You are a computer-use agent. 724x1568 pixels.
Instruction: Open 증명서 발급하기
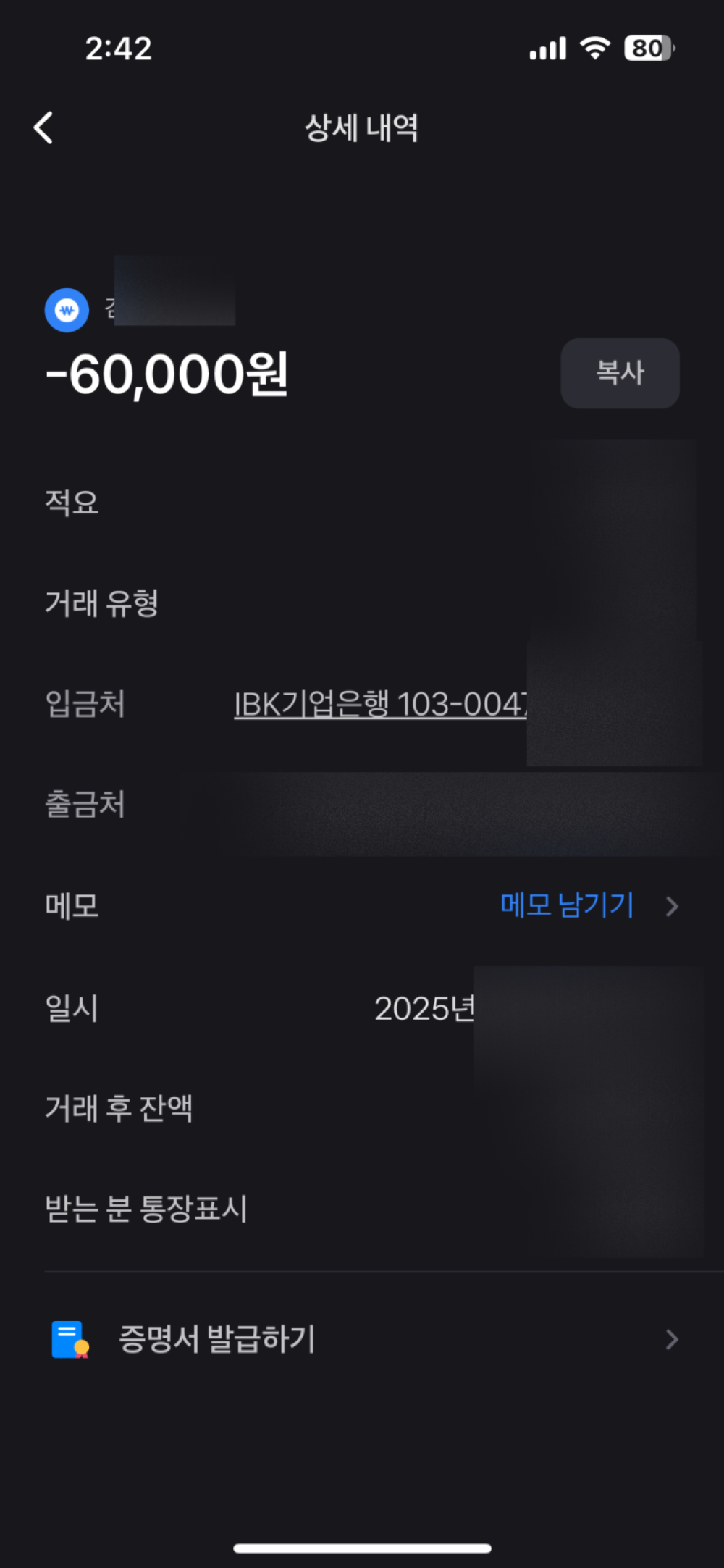point(217,1339)
